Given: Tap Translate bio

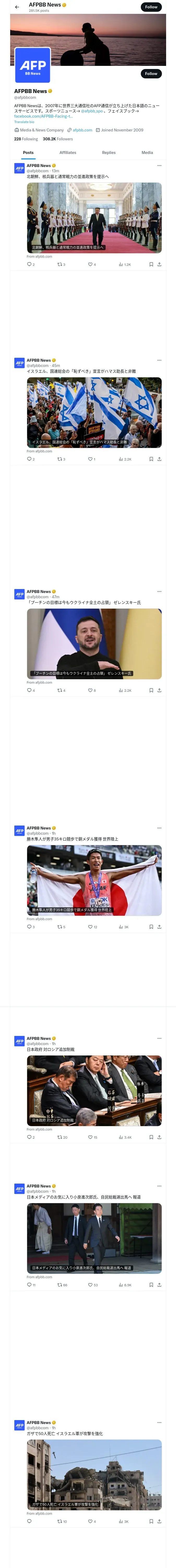Looking at the screenshot, I should coord(24,122).
